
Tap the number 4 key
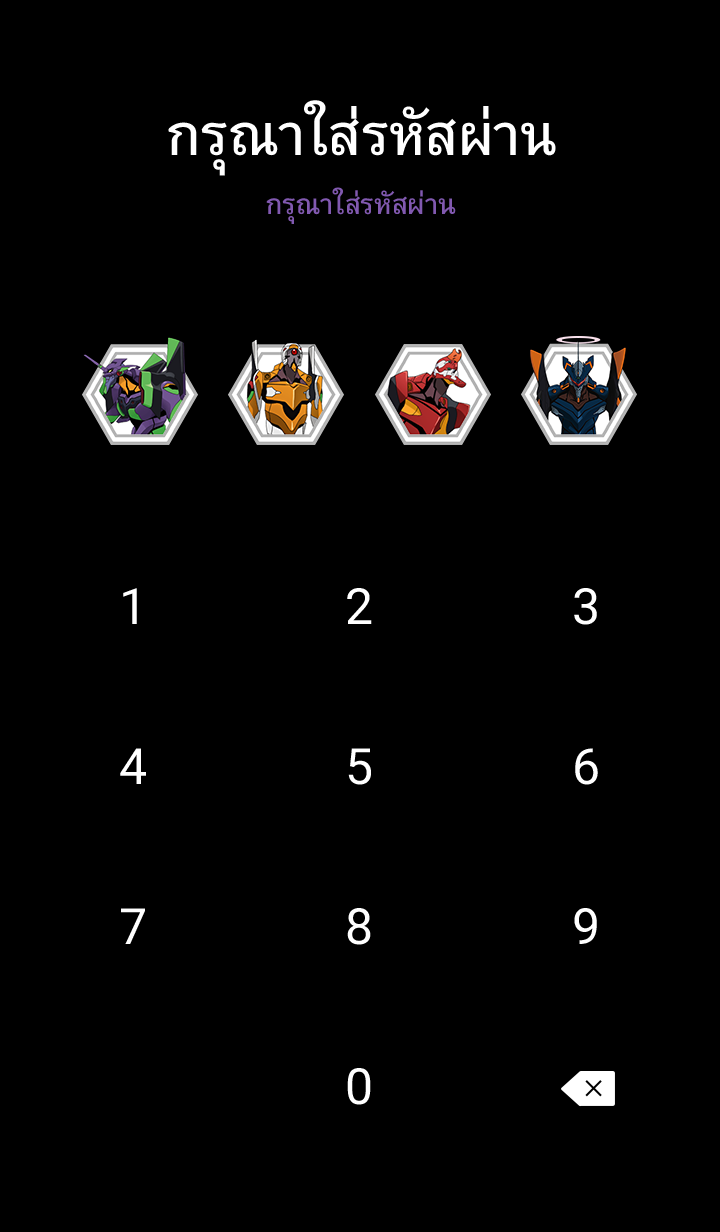coord(132,767)
